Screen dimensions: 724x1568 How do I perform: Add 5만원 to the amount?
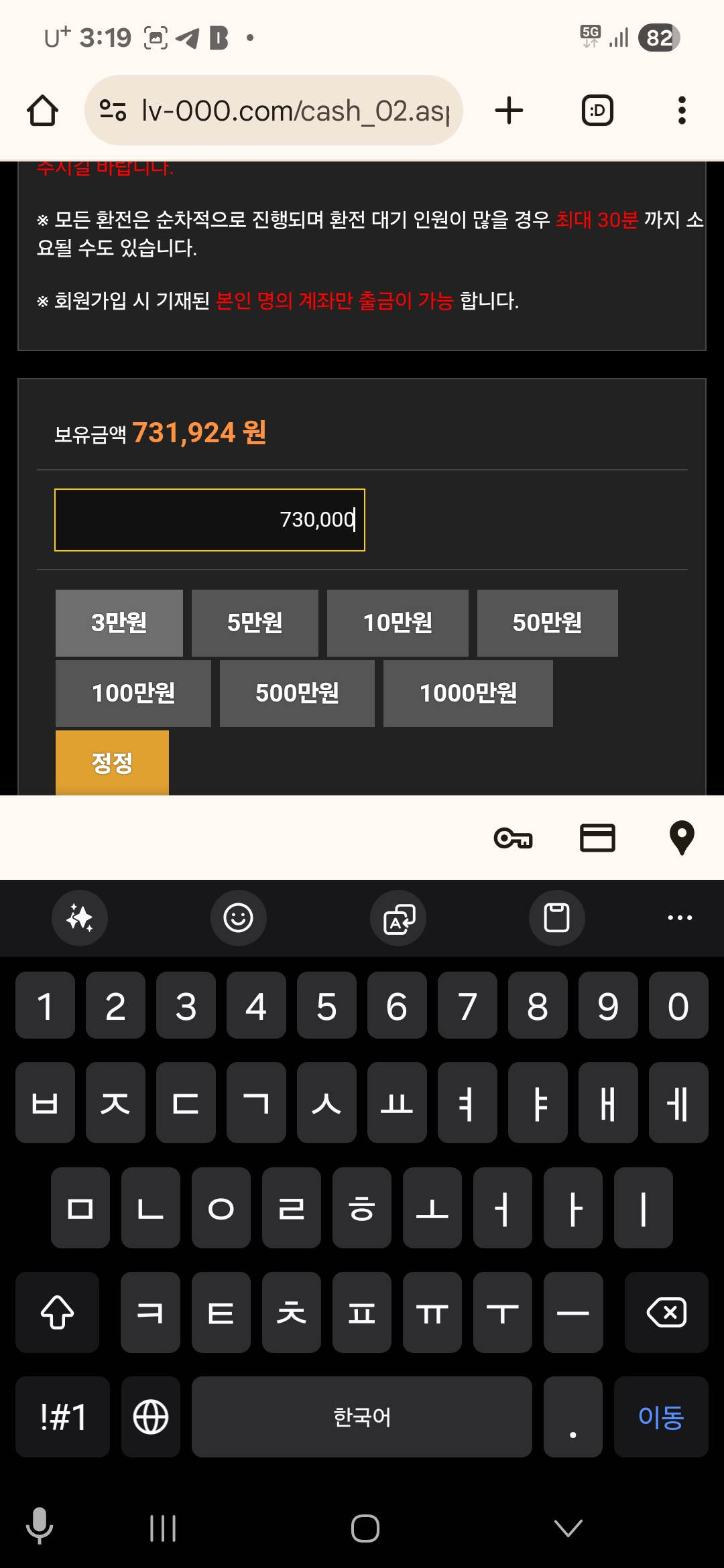coord(255,623)
